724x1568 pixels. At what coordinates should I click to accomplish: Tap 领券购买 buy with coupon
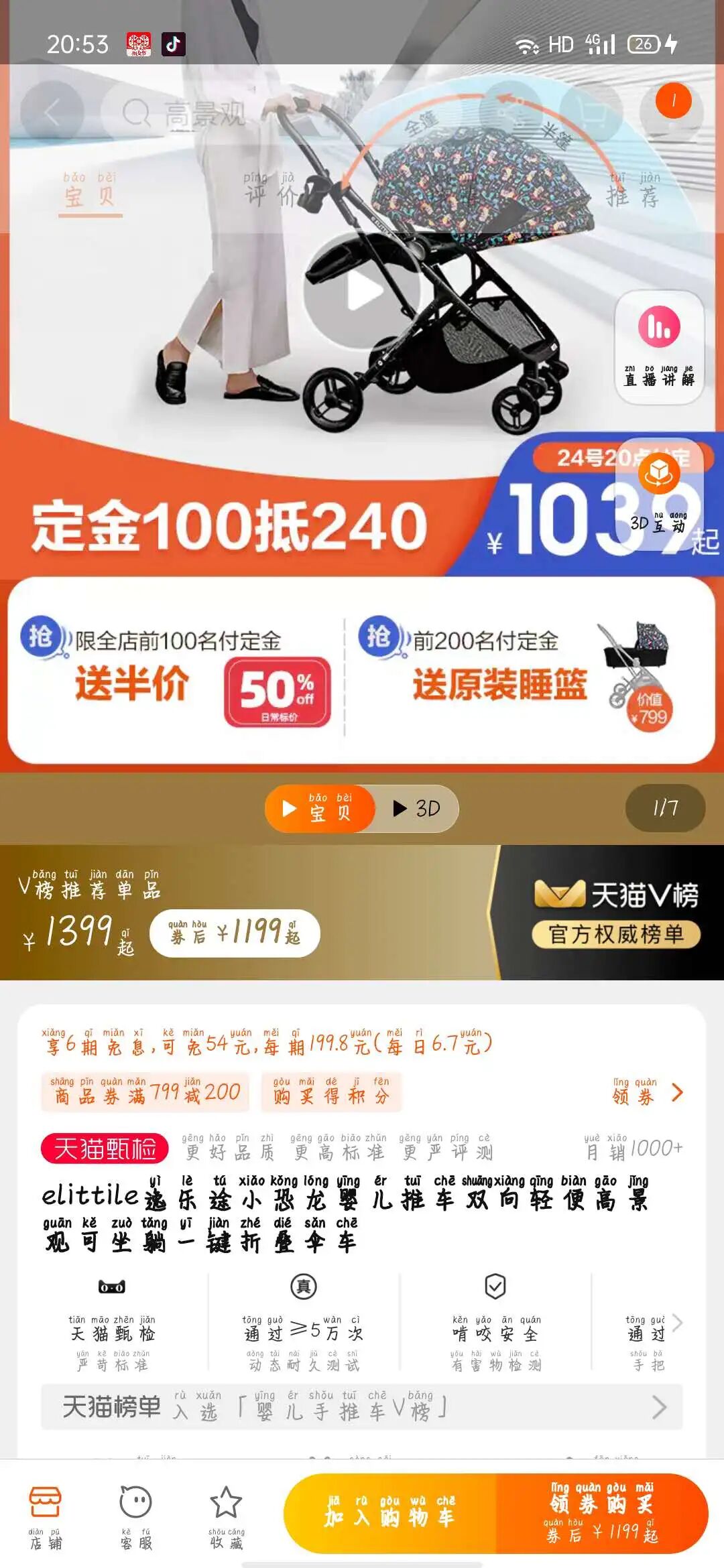tap(601, 1514)
